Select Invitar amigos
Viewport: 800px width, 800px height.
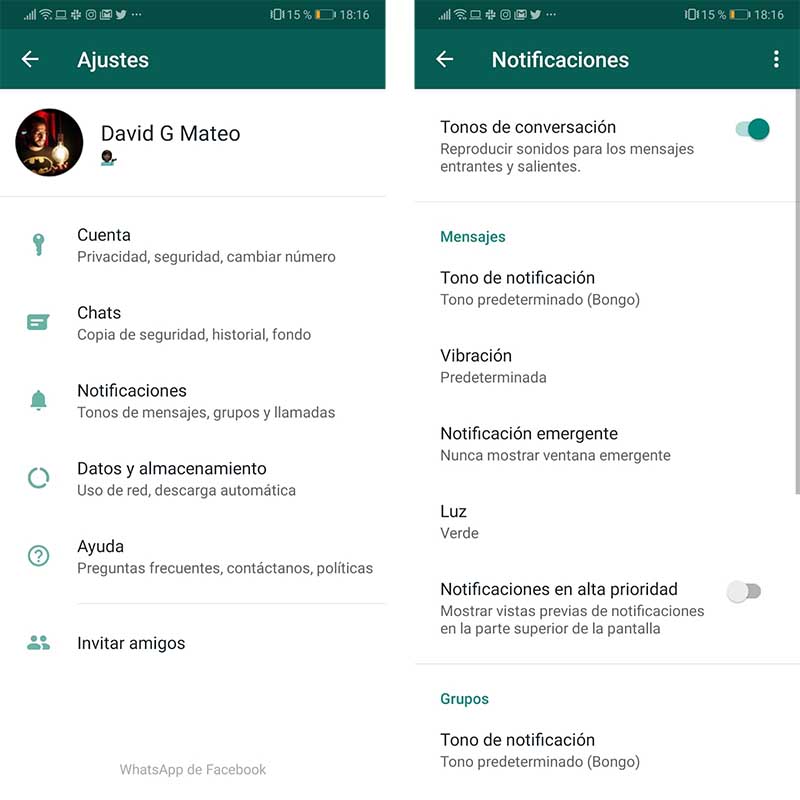click(131, 643)
